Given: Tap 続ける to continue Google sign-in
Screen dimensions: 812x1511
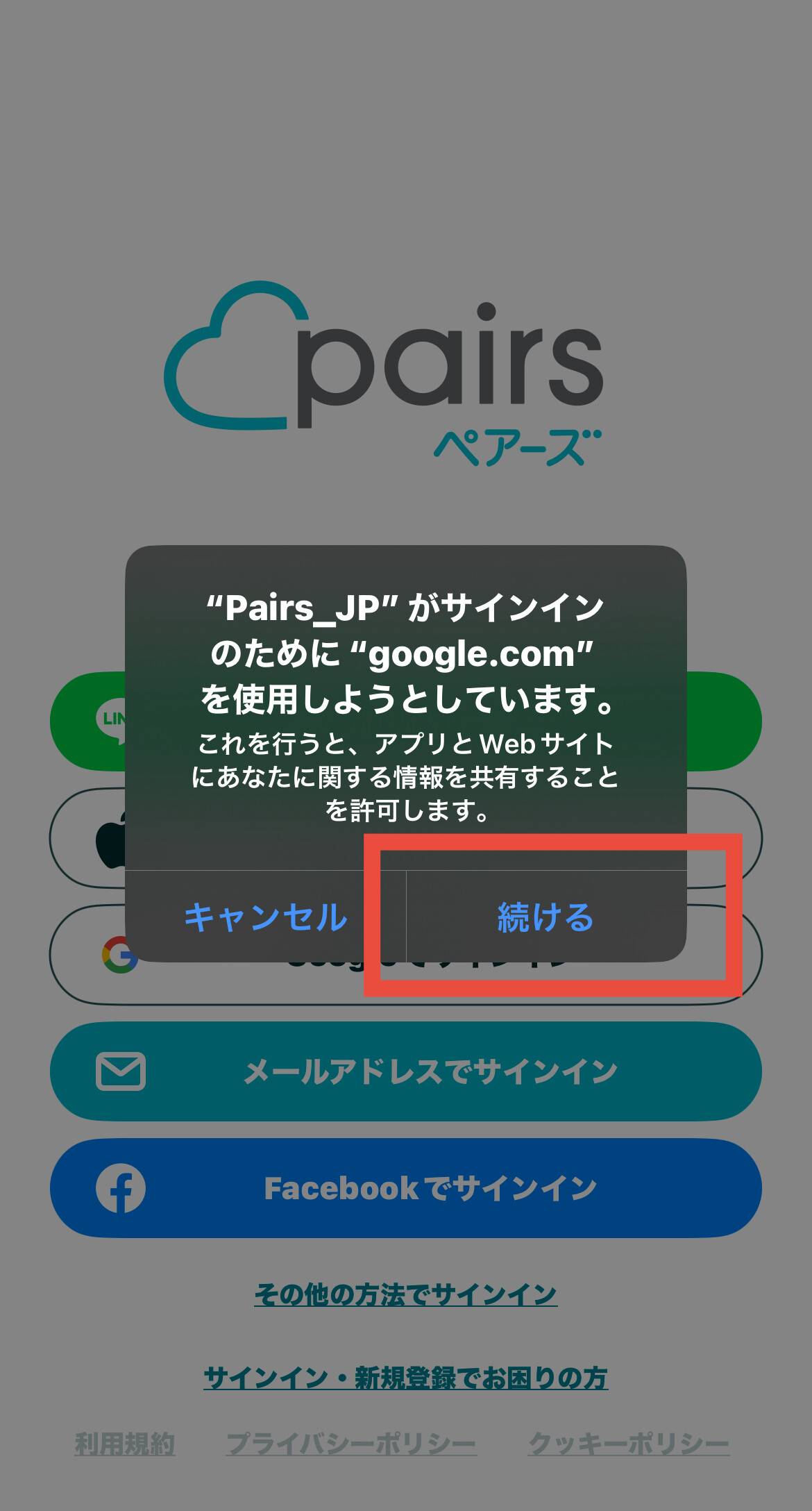Looking at the screenshot, I should pos(546,917).
